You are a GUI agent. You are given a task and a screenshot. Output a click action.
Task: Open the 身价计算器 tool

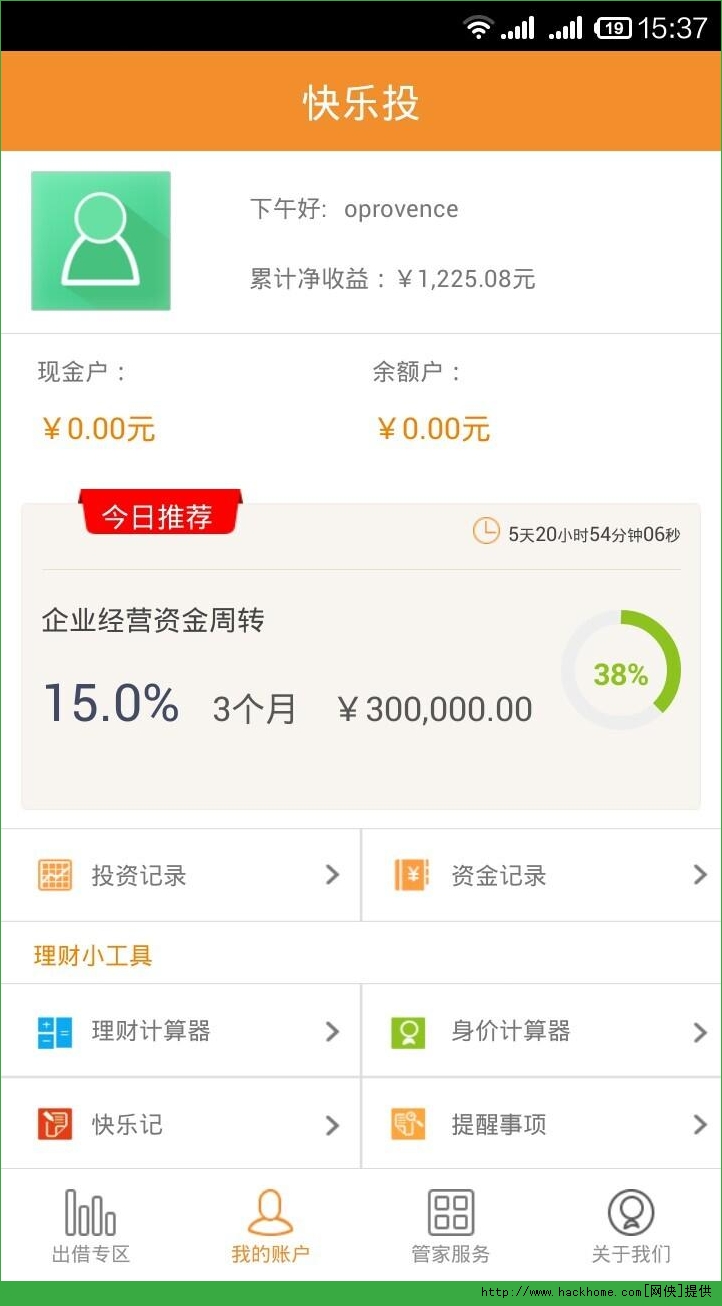[x=541, y=1031]
